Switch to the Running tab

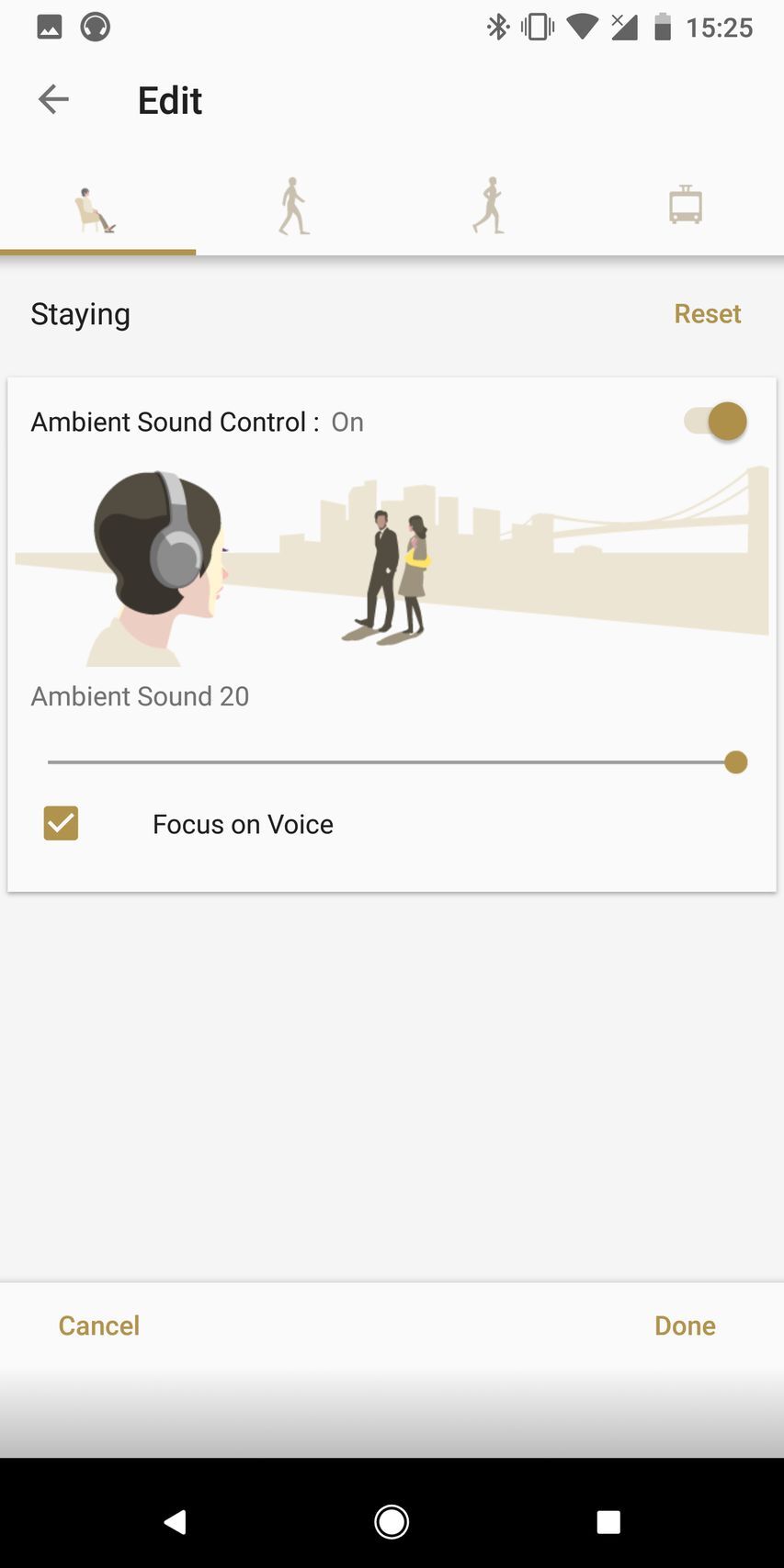[x=489, y=207]
